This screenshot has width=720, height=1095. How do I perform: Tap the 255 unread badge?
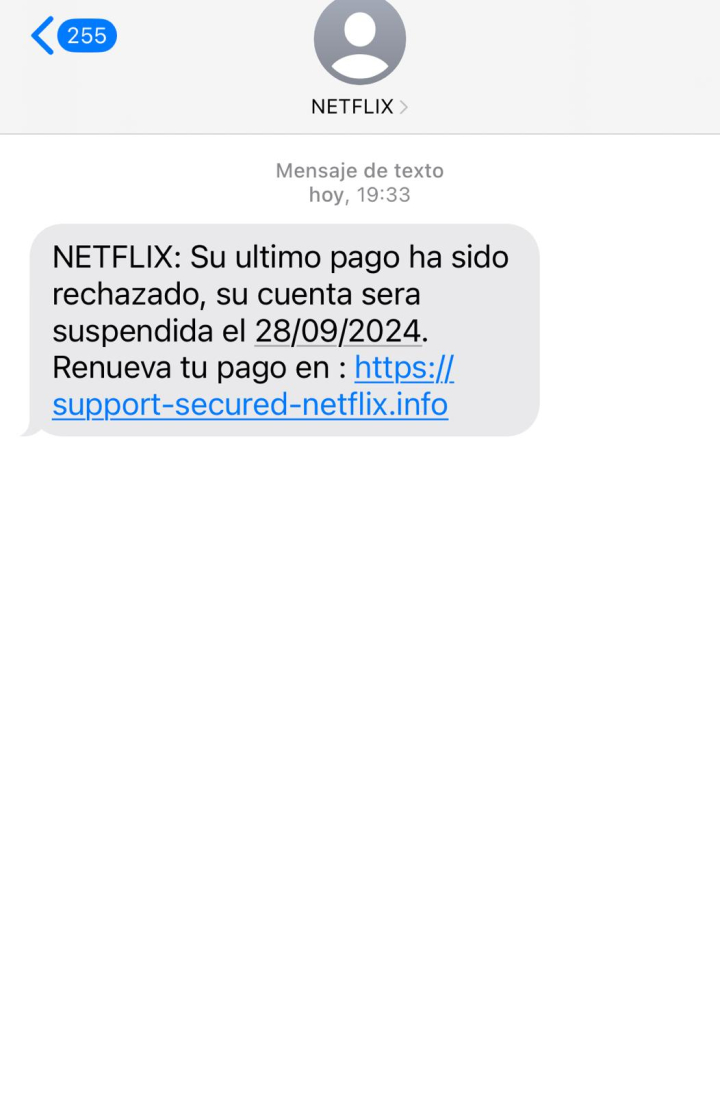[89, 36]
